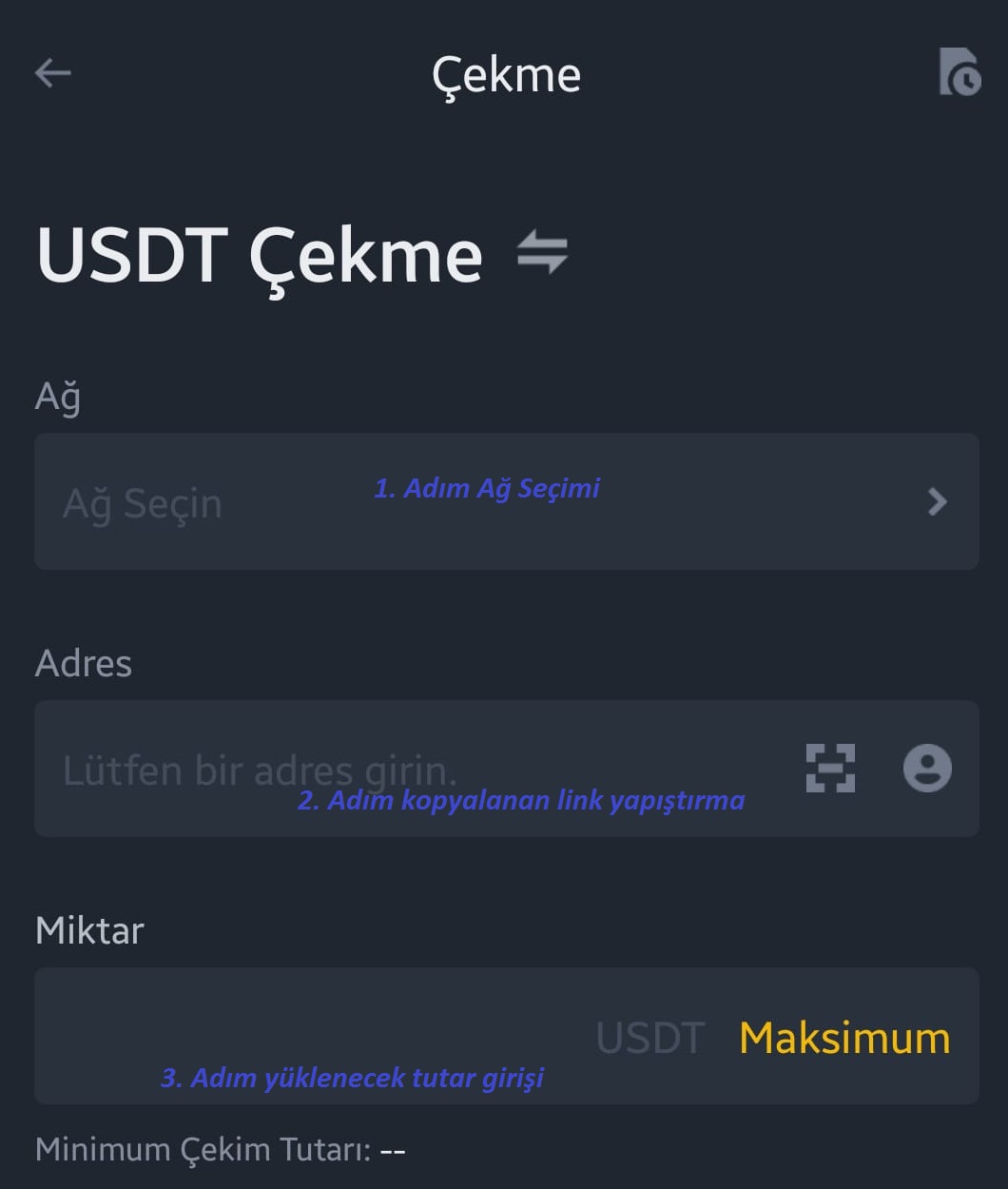This screenshot has width=1008, height=1189.
Task: Scan a QR code for the address
Action: pos(830,769)
